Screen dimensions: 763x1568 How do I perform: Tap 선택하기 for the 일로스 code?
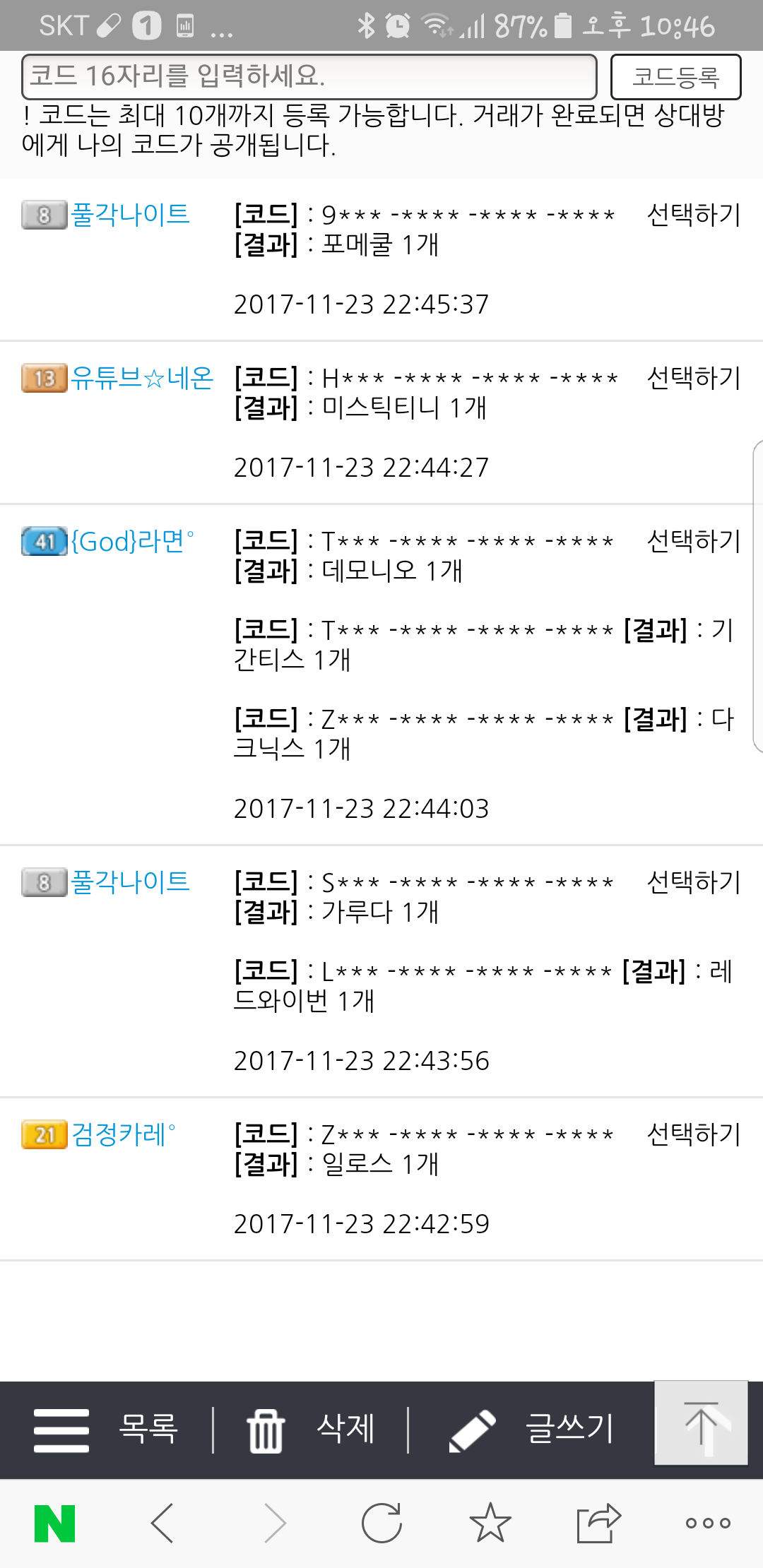point(694,1134)
